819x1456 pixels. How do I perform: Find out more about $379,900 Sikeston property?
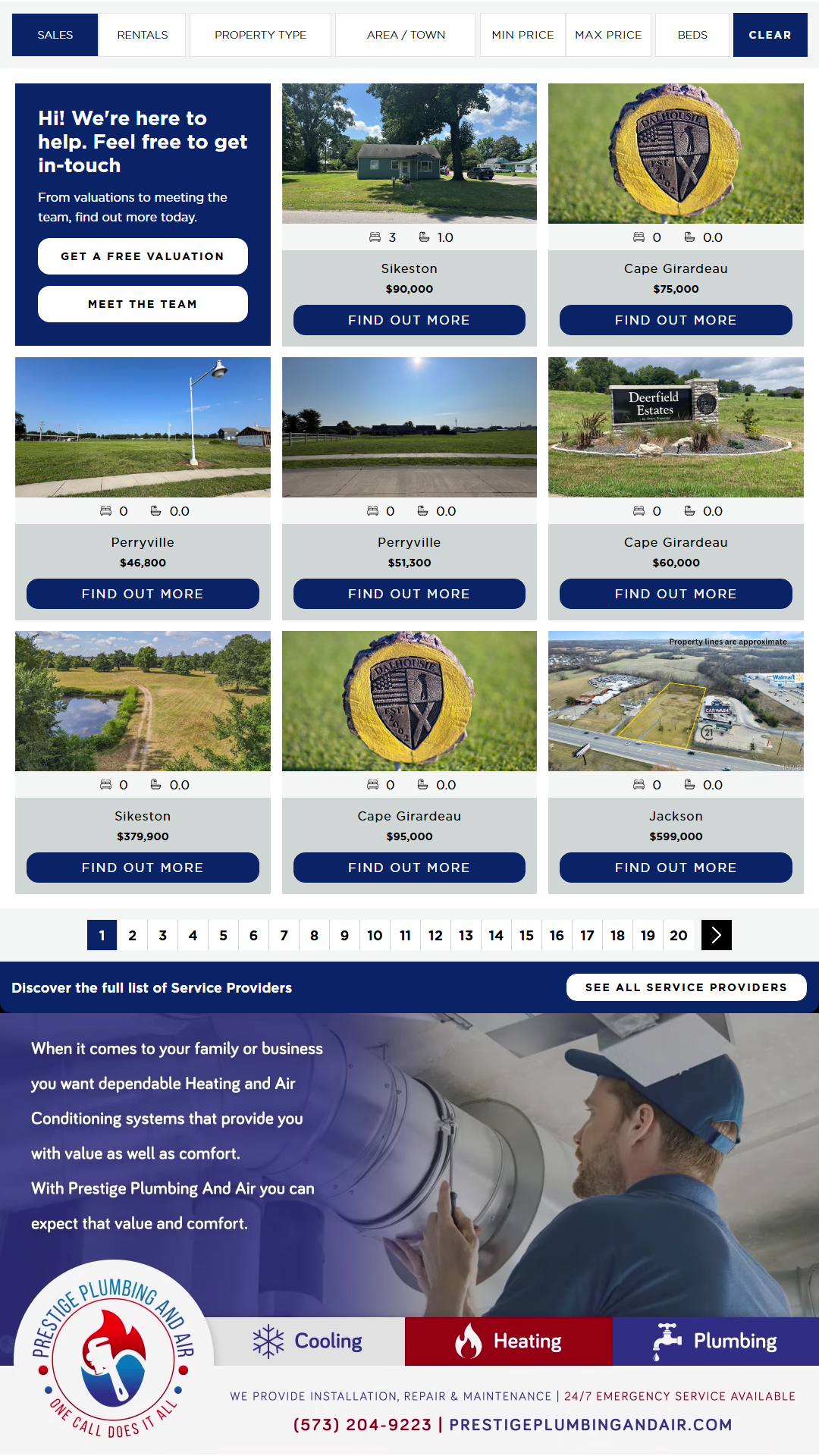[143, 868]
